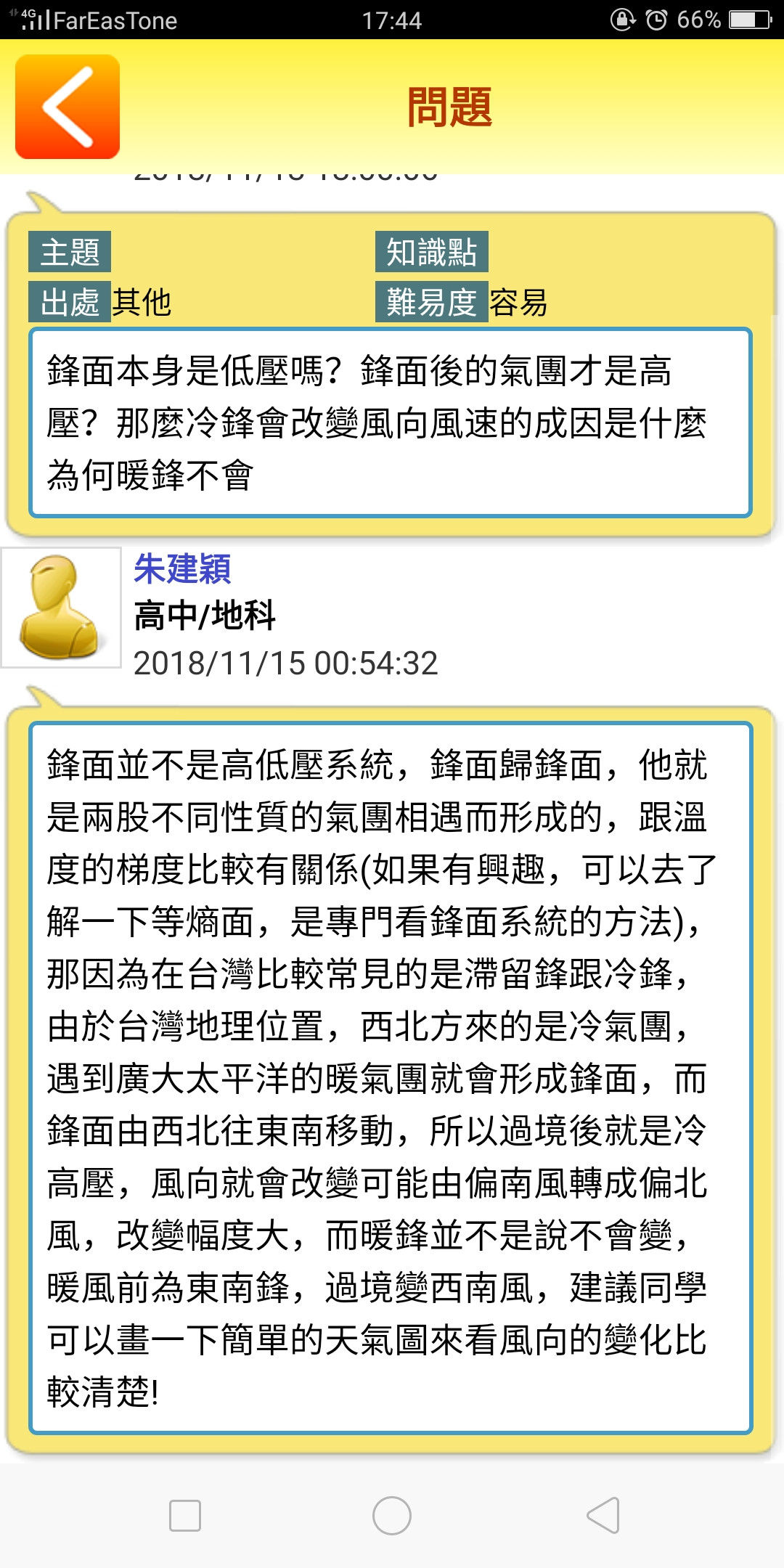Tap the yellow avatar beside 朱建穎
784x1568 pixels.
click(x=61, y=608)
